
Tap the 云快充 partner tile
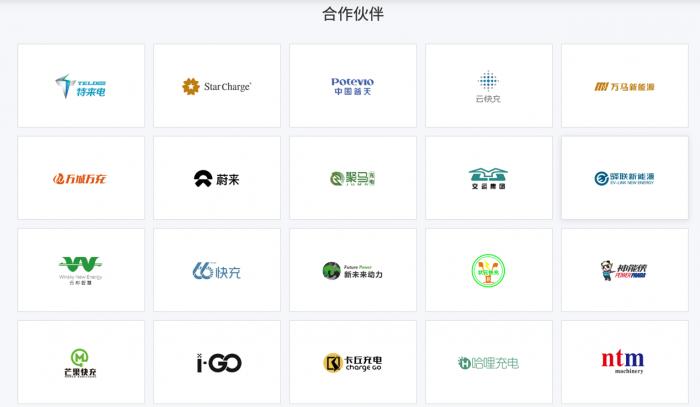click(489, 86)
